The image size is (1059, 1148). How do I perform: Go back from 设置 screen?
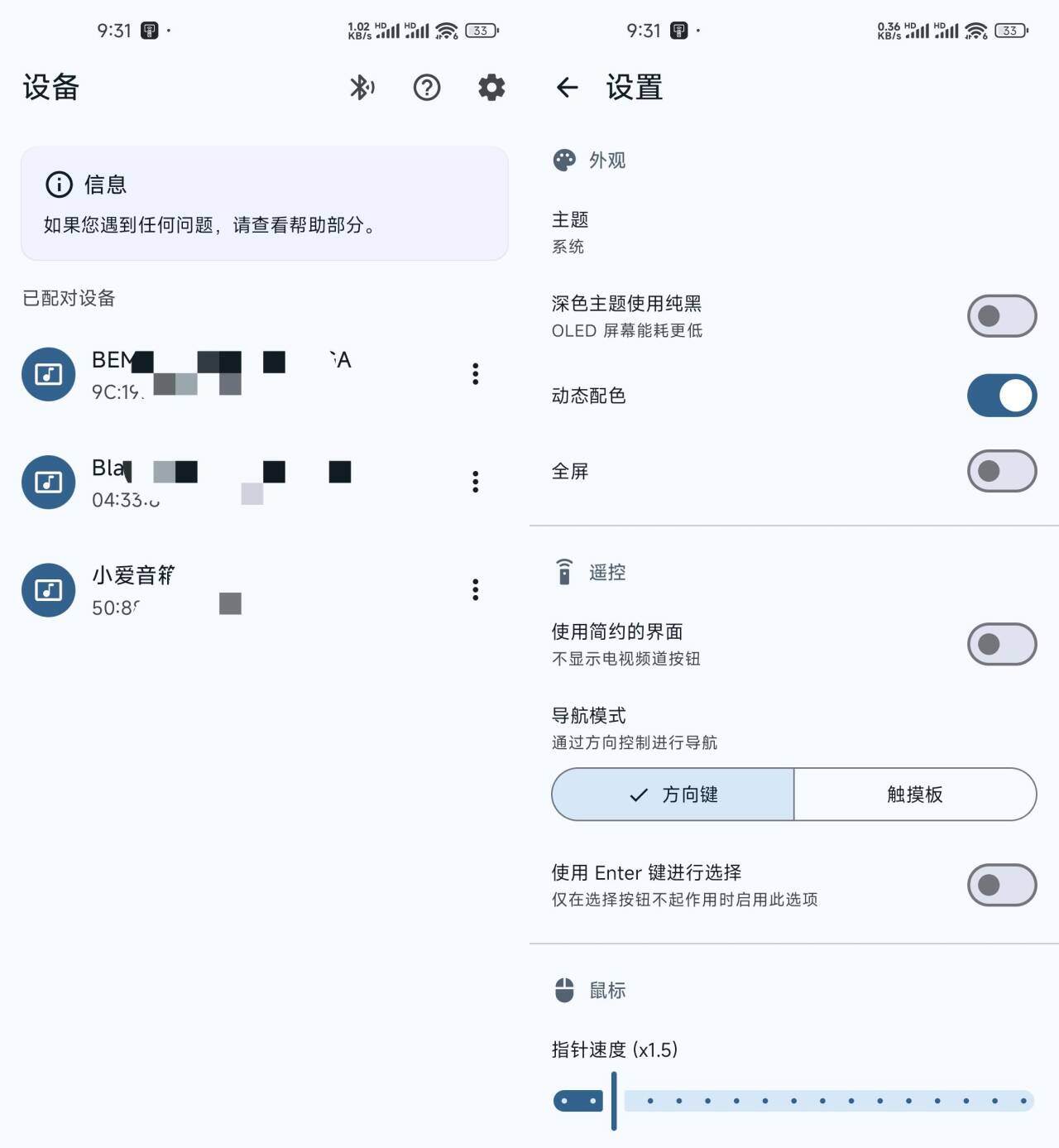[x=567, y=87]
